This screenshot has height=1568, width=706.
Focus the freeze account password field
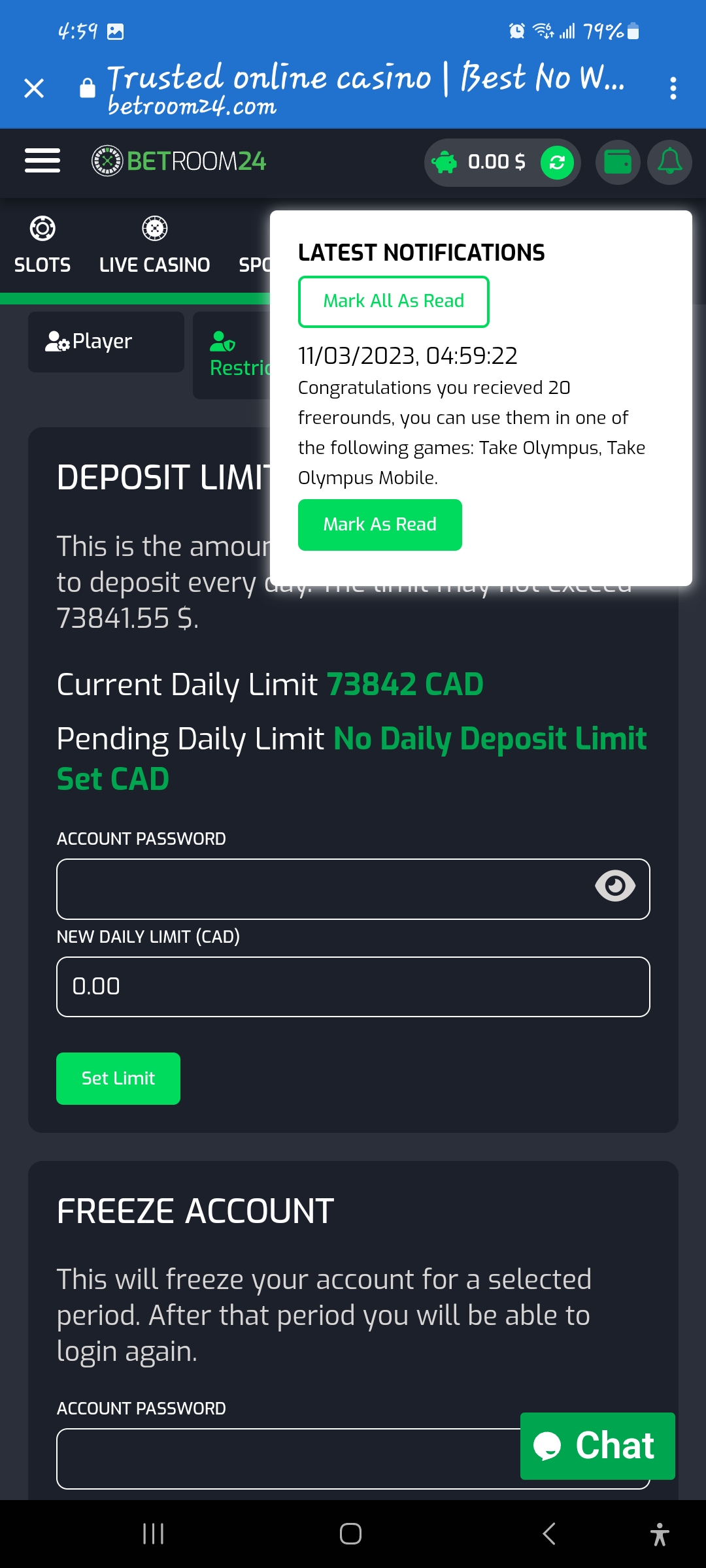pos(288,1458)
